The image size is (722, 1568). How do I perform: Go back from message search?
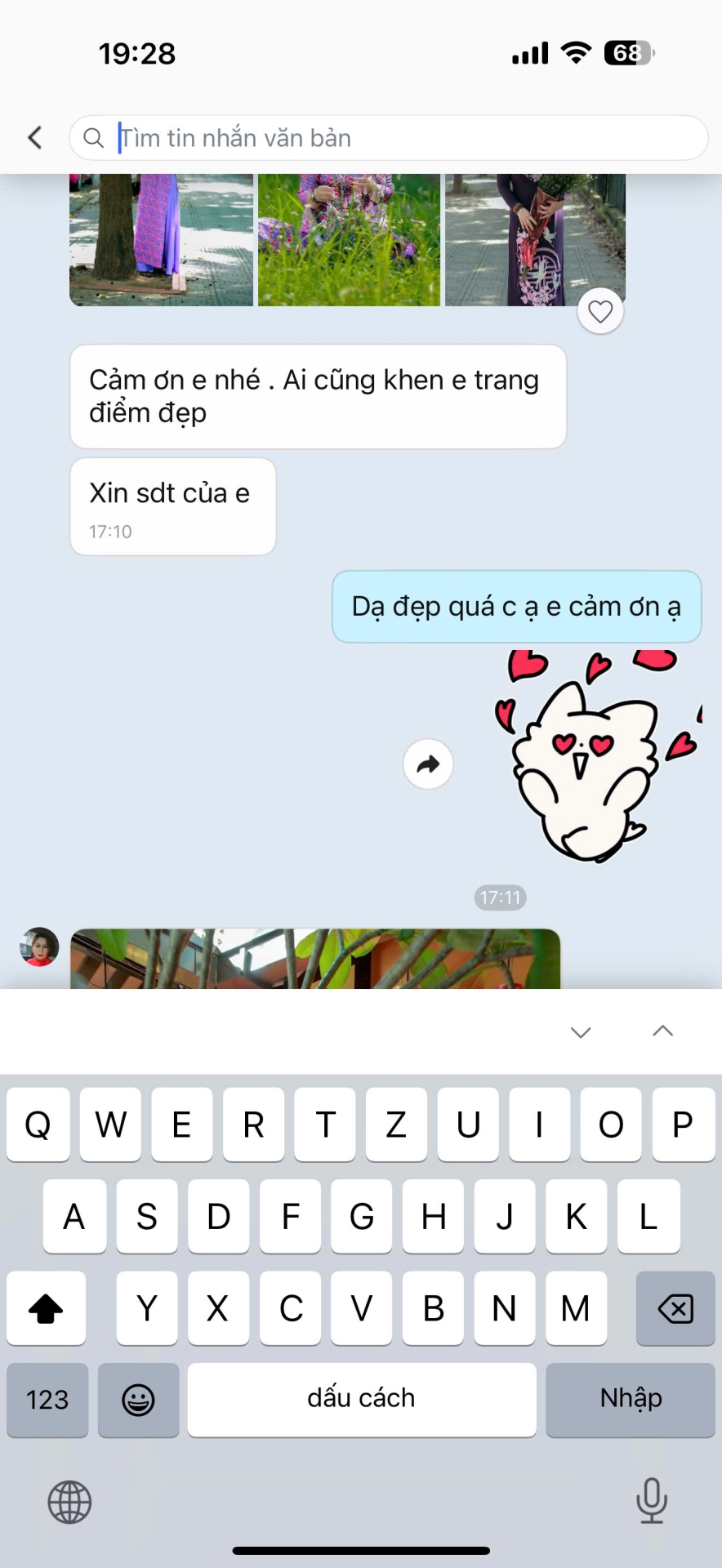coord(35,138)
